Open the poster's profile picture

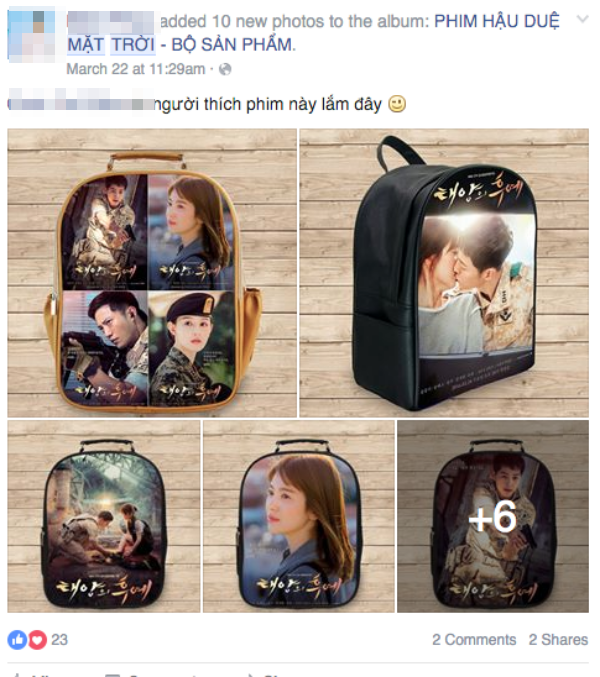[x=31, y=34]
